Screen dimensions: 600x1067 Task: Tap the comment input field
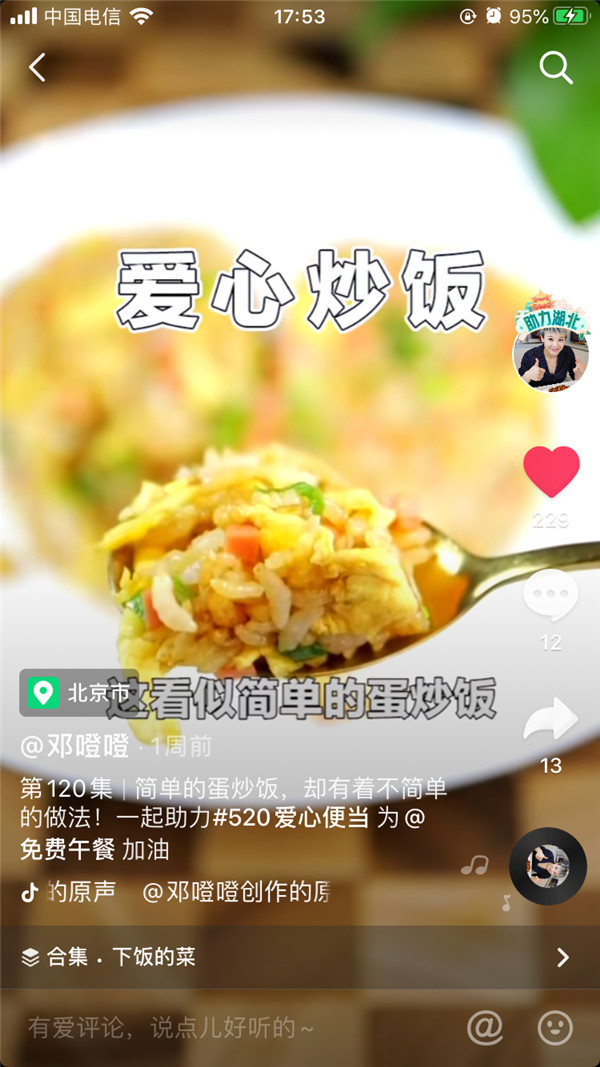pos(200,1027)
